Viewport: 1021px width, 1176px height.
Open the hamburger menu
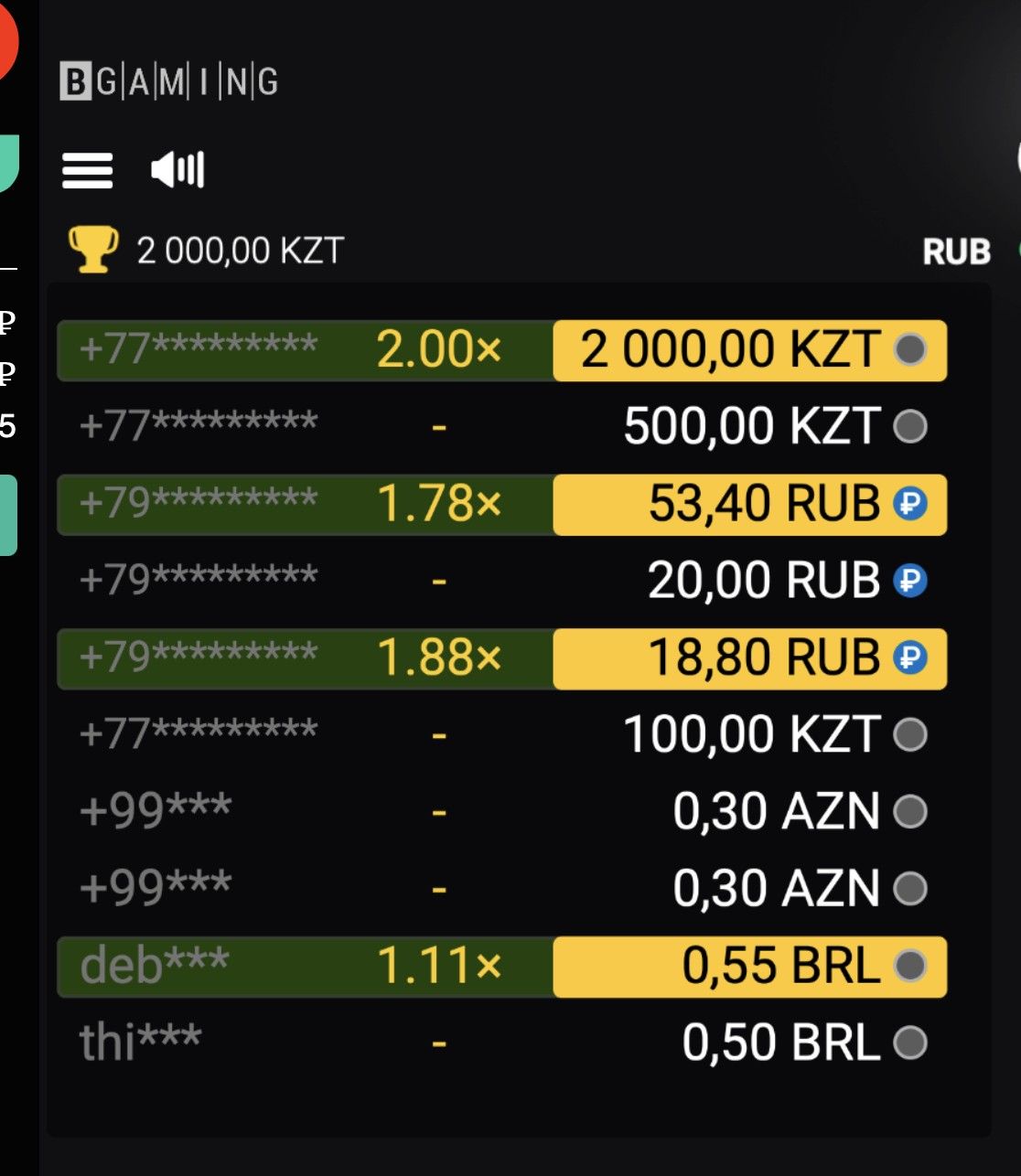coord(87,170)
